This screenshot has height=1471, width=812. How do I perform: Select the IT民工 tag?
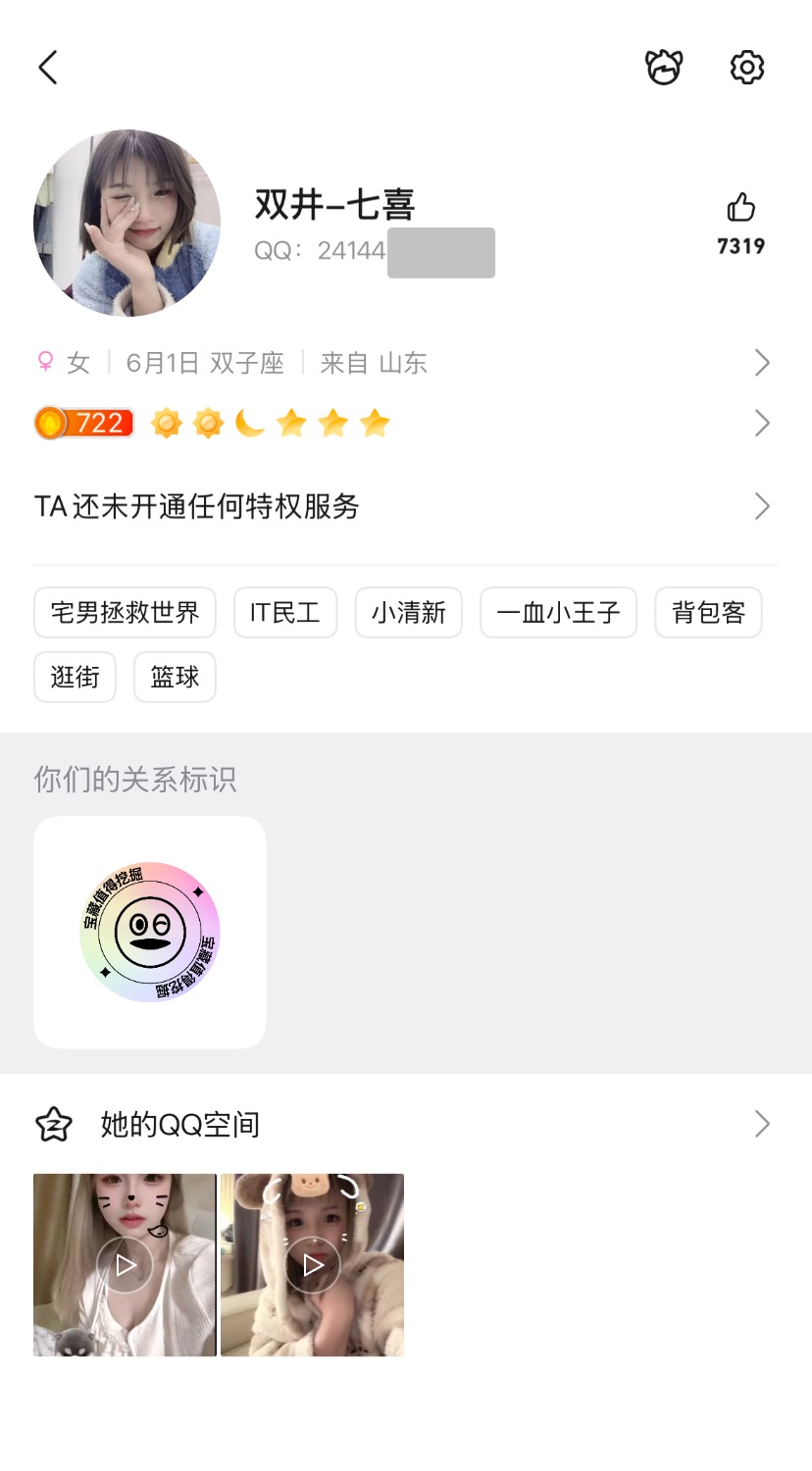tap(285, 613)
